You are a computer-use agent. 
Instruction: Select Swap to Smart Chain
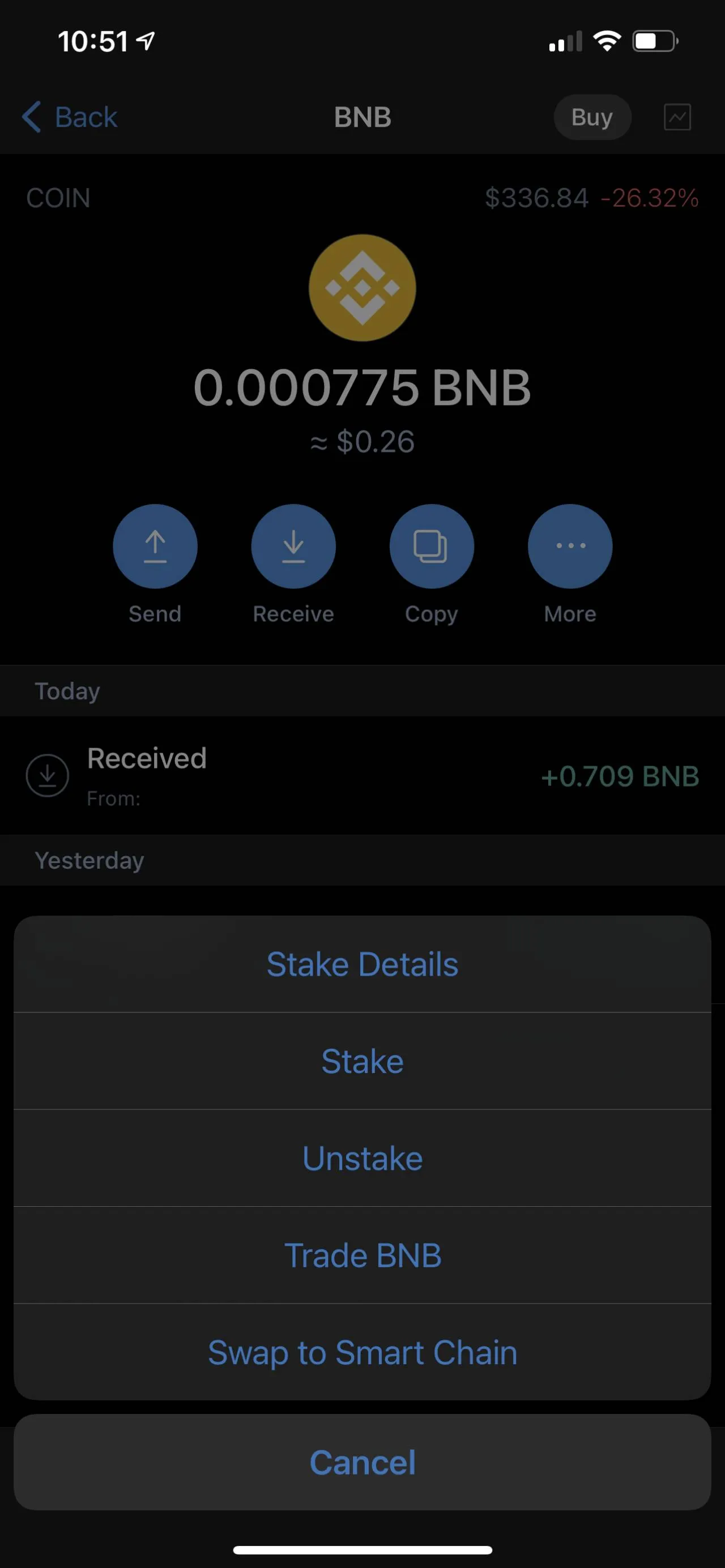[x=362, y=1352]
